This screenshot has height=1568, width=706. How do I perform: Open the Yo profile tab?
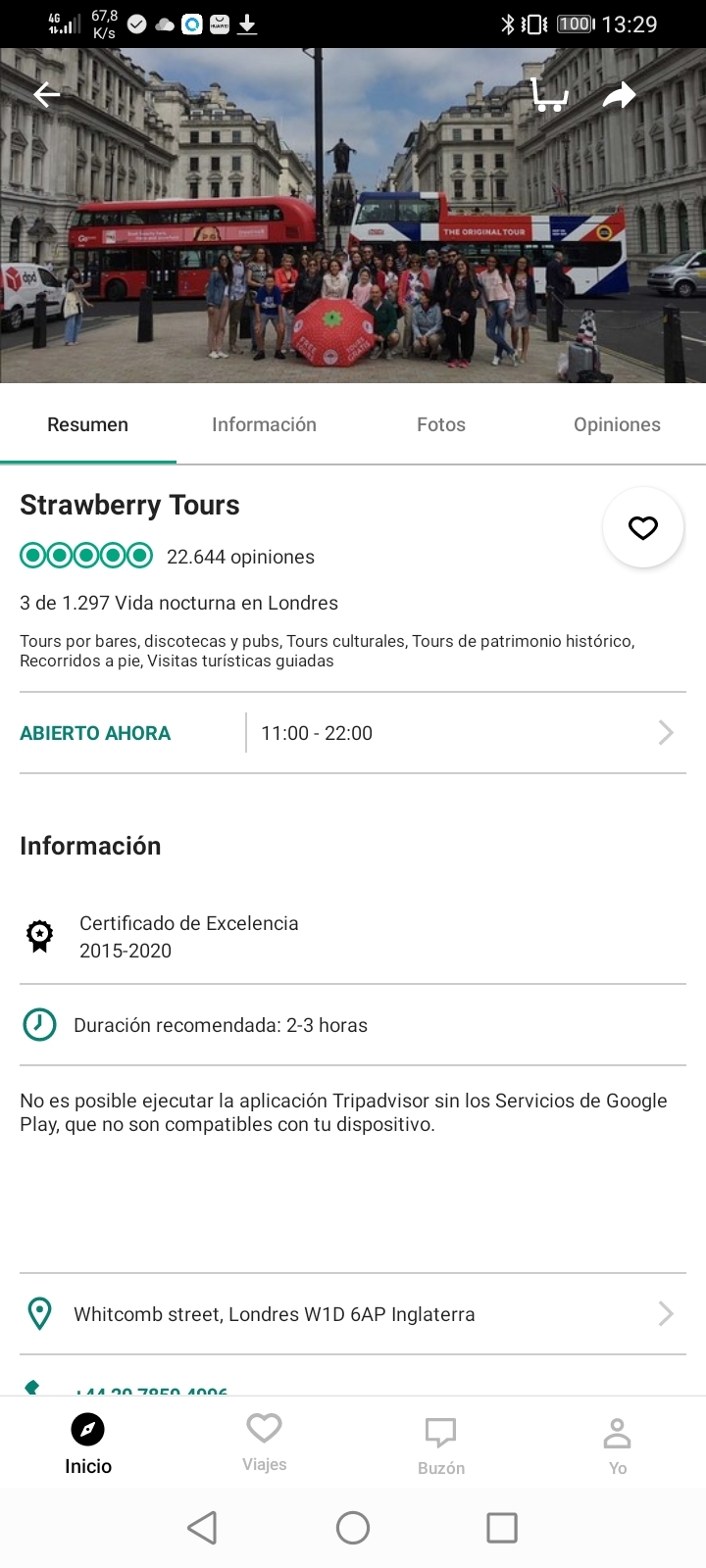[x=617, y=1444]
